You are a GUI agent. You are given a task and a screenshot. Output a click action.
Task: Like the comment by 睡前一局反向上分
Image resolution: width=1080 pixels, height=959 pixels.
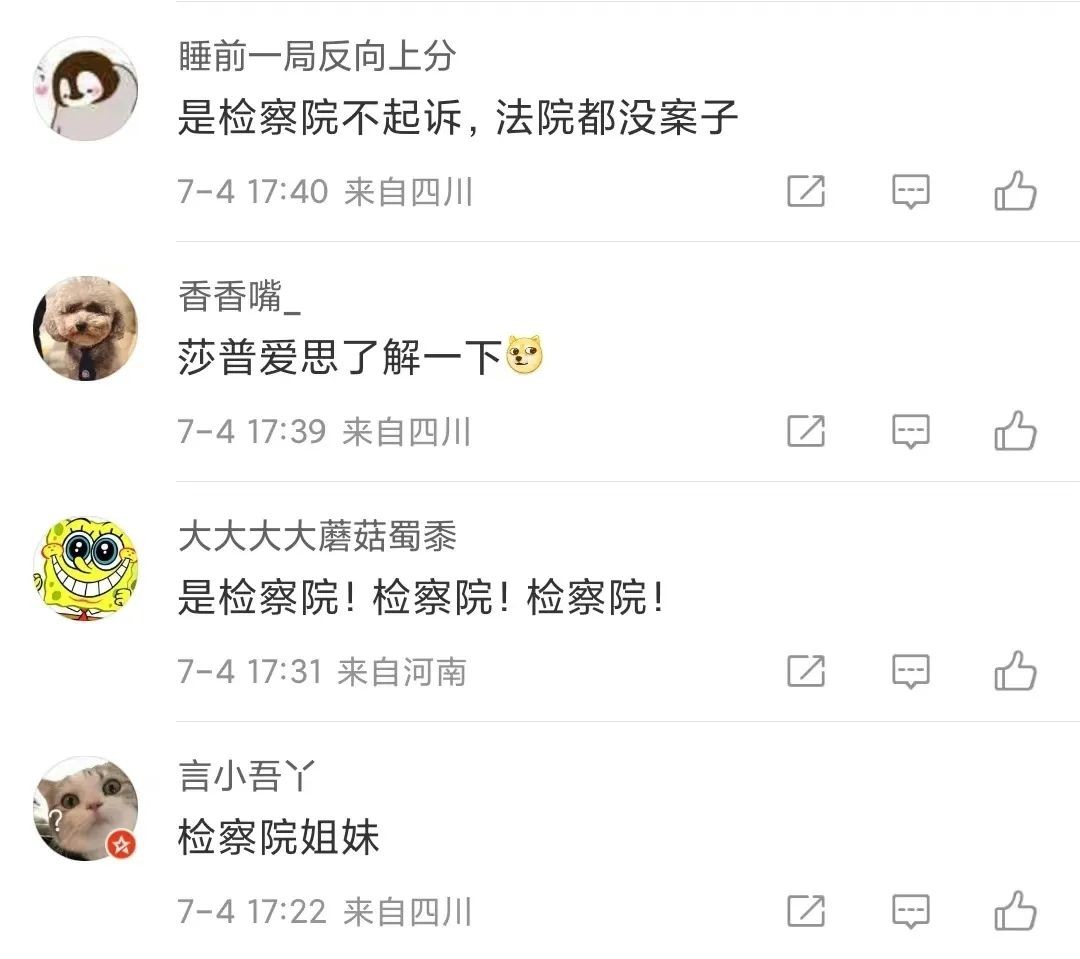[1015, 191]
